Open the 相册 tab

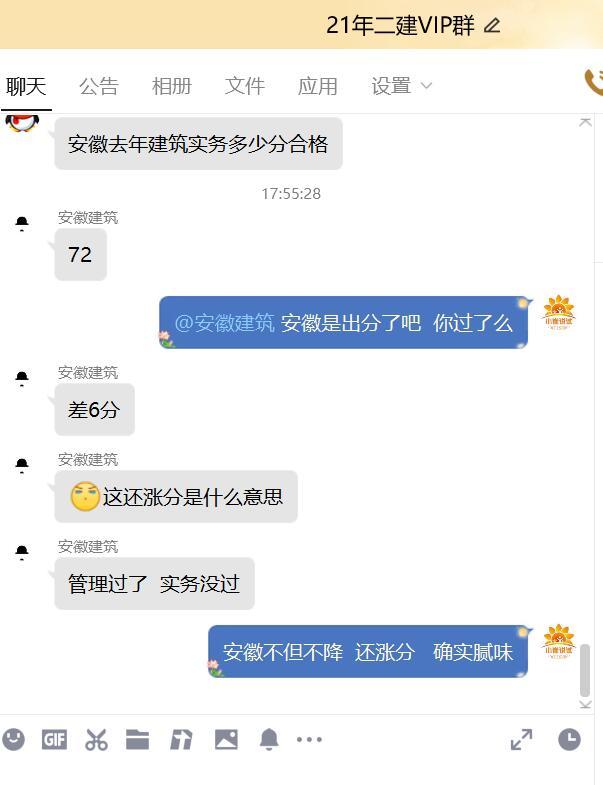tap(172, 86)
